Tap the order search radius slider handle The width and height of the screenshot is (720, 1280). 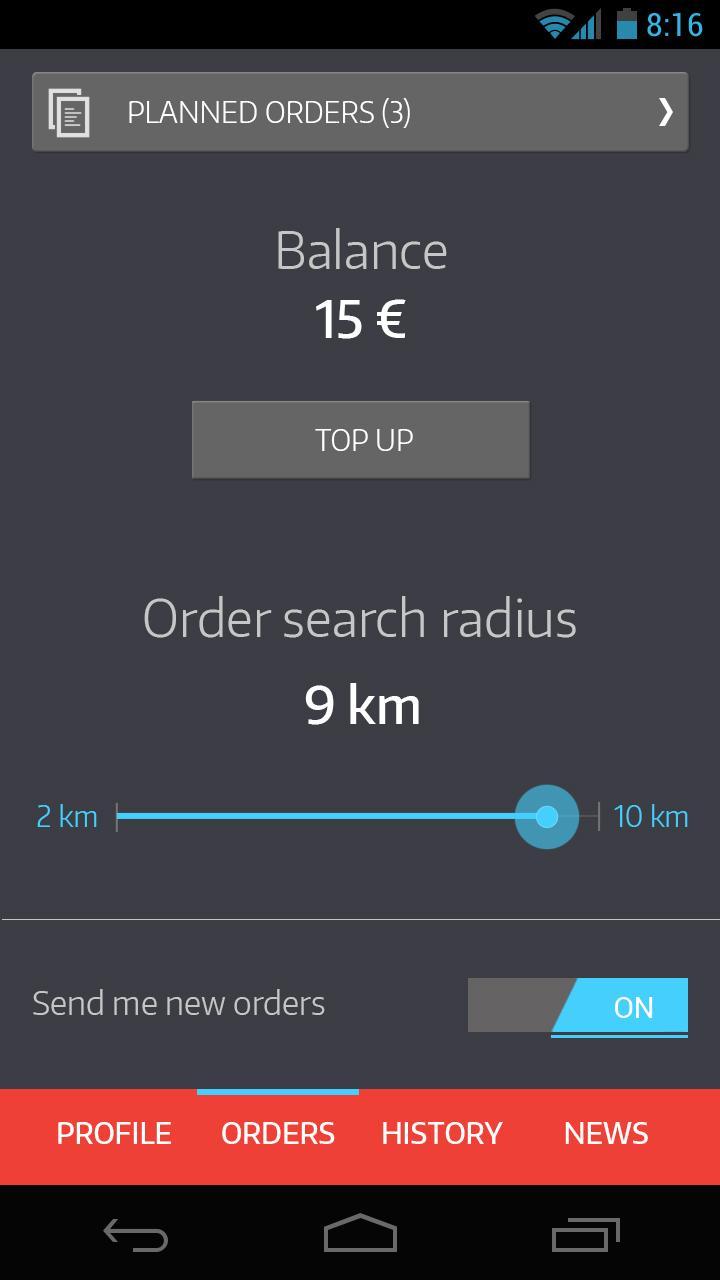pyautogui.click(x=547, y=817)
